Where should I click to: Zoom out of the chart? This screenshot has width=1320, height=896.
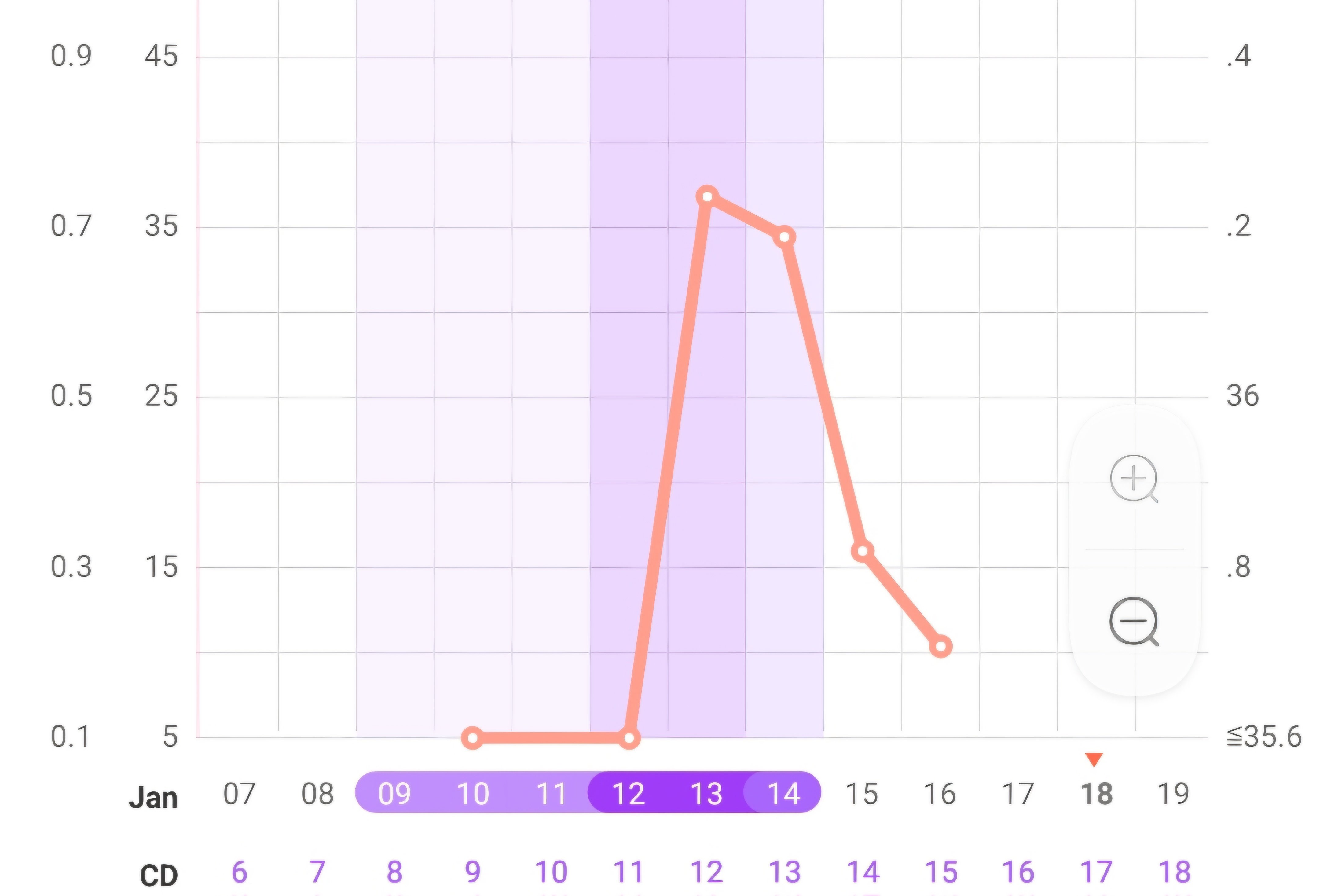coord(1134,621)
